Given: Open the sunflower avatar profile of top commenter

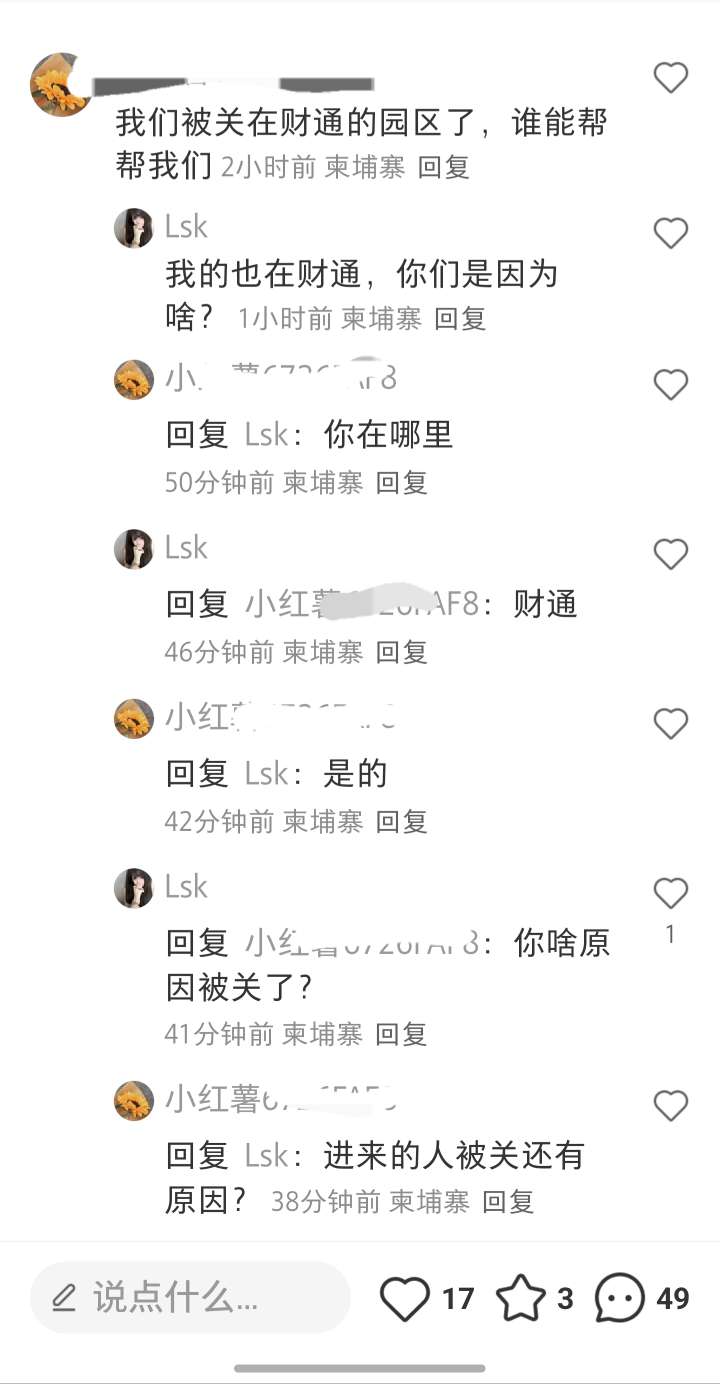Looking at the screenshot, I should [x=62, y=85].
